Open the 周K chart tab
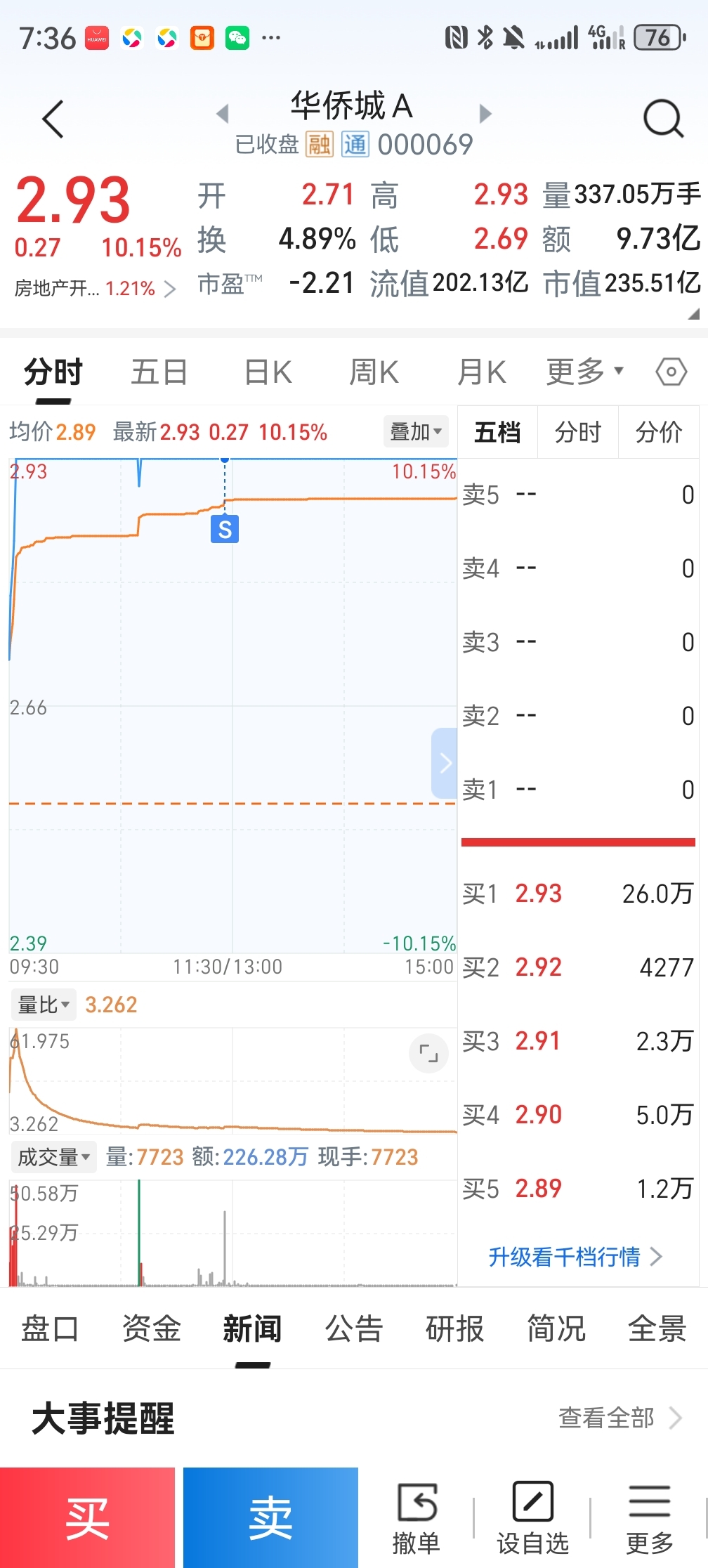The image size is (708, 1568). 374,372
